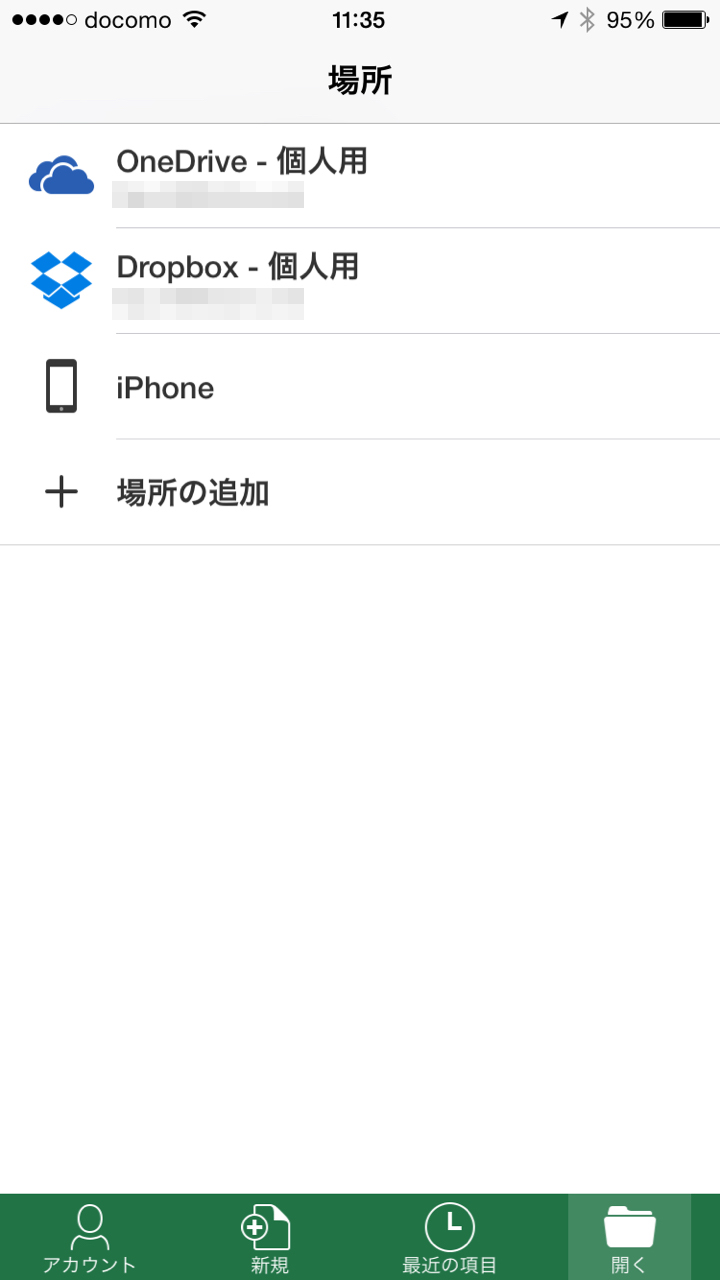Show the 最近の項目 tab
This screenshot has height=1280, width=720.
click(x=449, y=1238)
